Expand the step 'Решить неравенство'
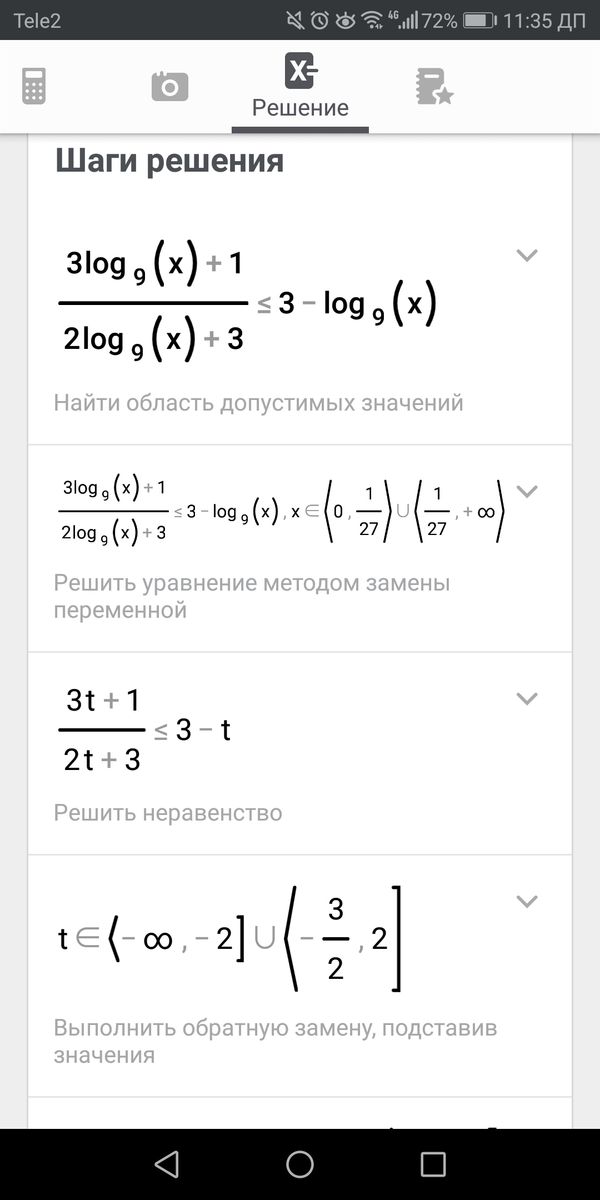The height and width of the screenshot is (1200, 600). [526, 698]
